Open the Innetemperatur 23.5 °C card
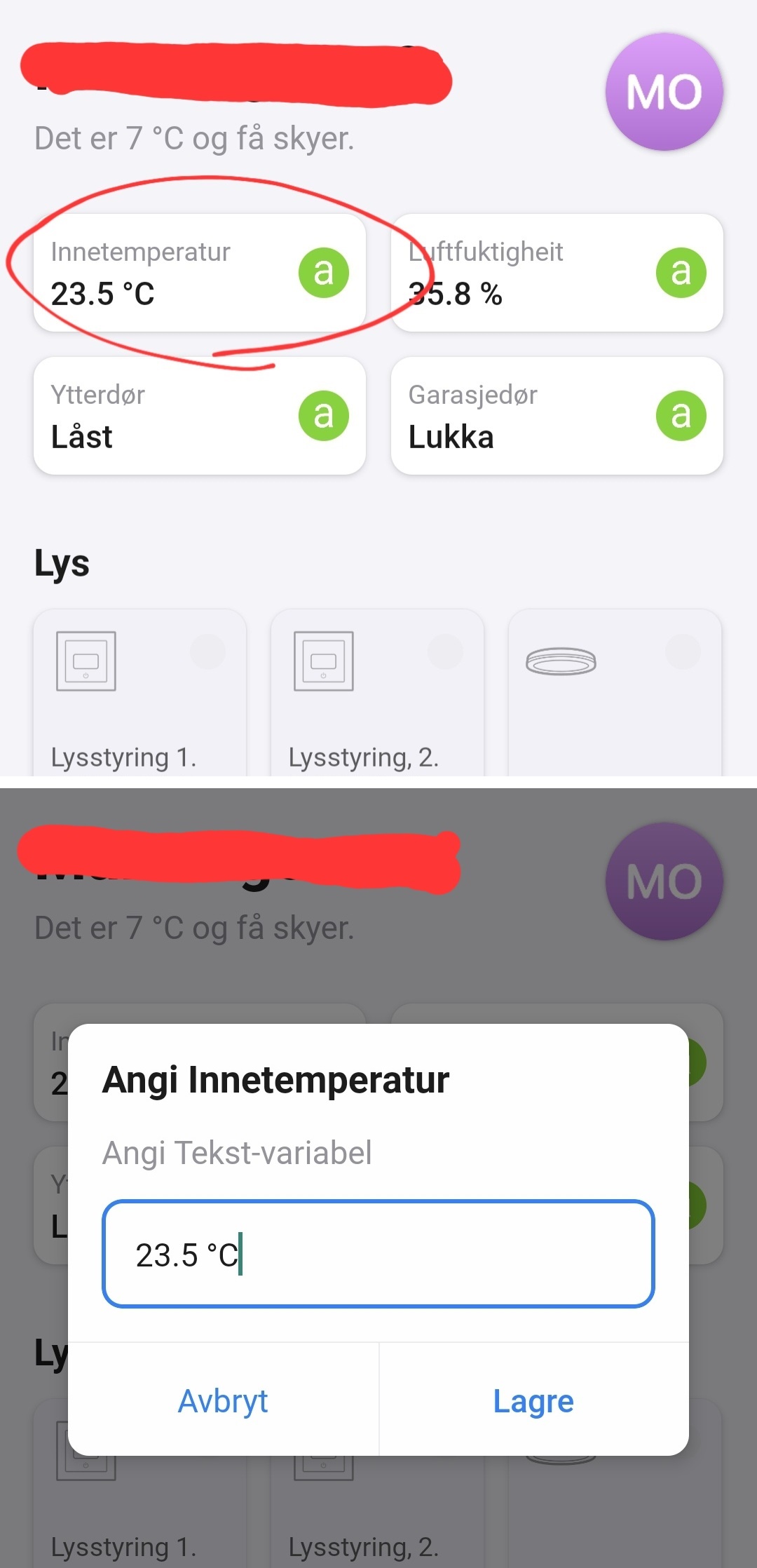 [200, 273]
